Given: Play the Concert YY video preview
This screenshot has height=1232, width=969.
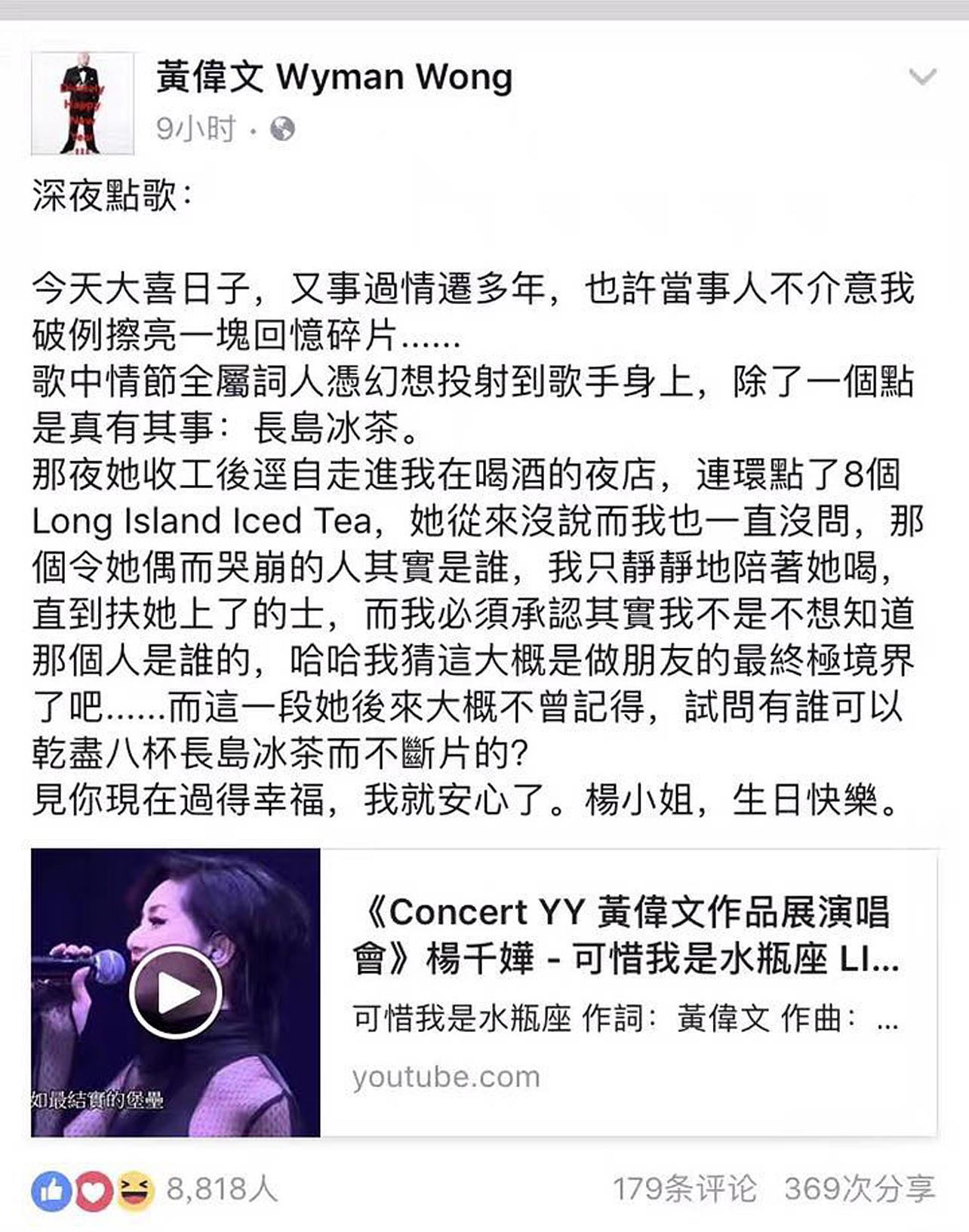Looking at the screenshot, I should tap(175, 992).
